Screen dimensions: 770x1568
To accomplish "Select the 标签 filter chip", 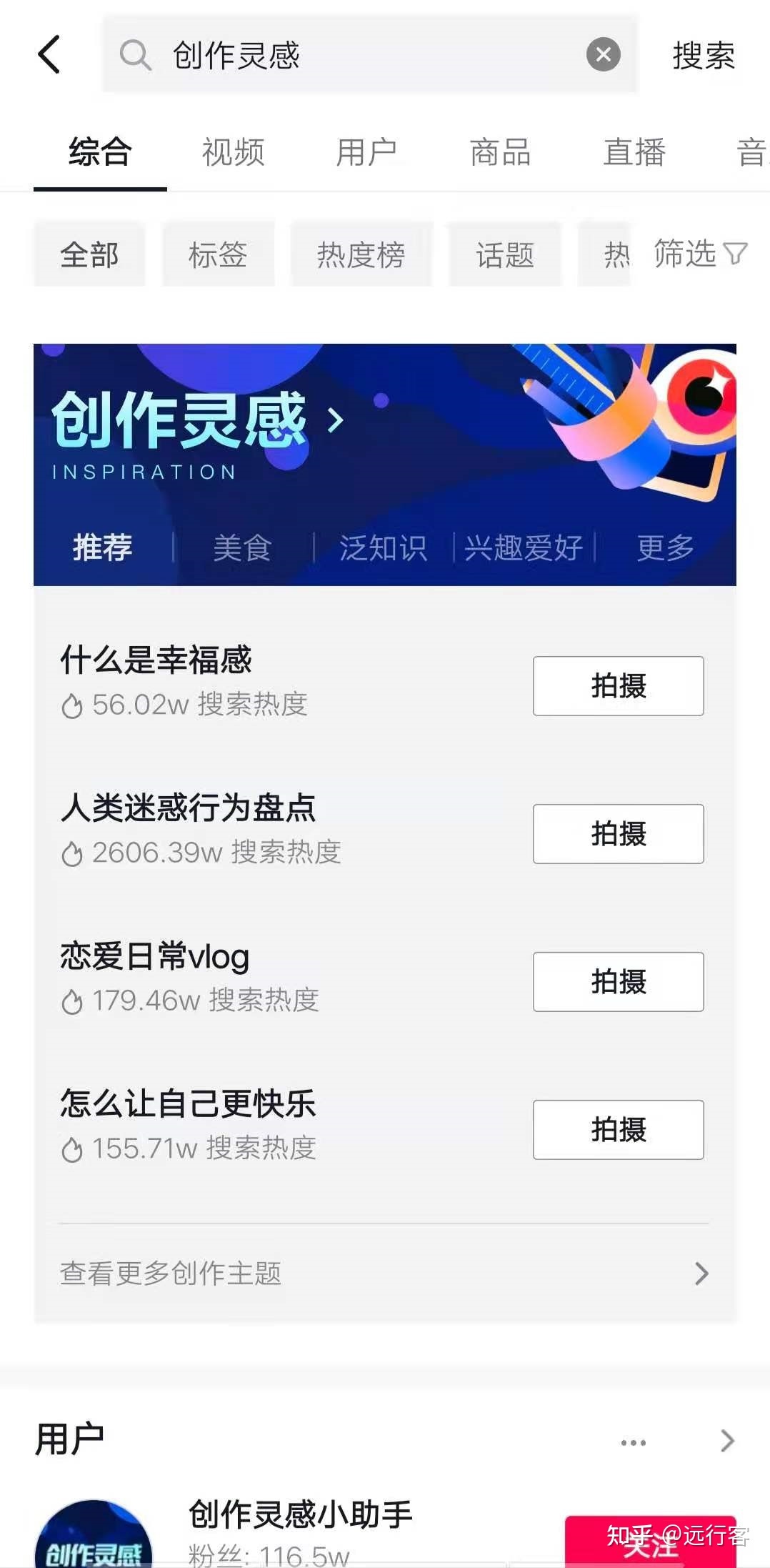I will click(218, 255).
